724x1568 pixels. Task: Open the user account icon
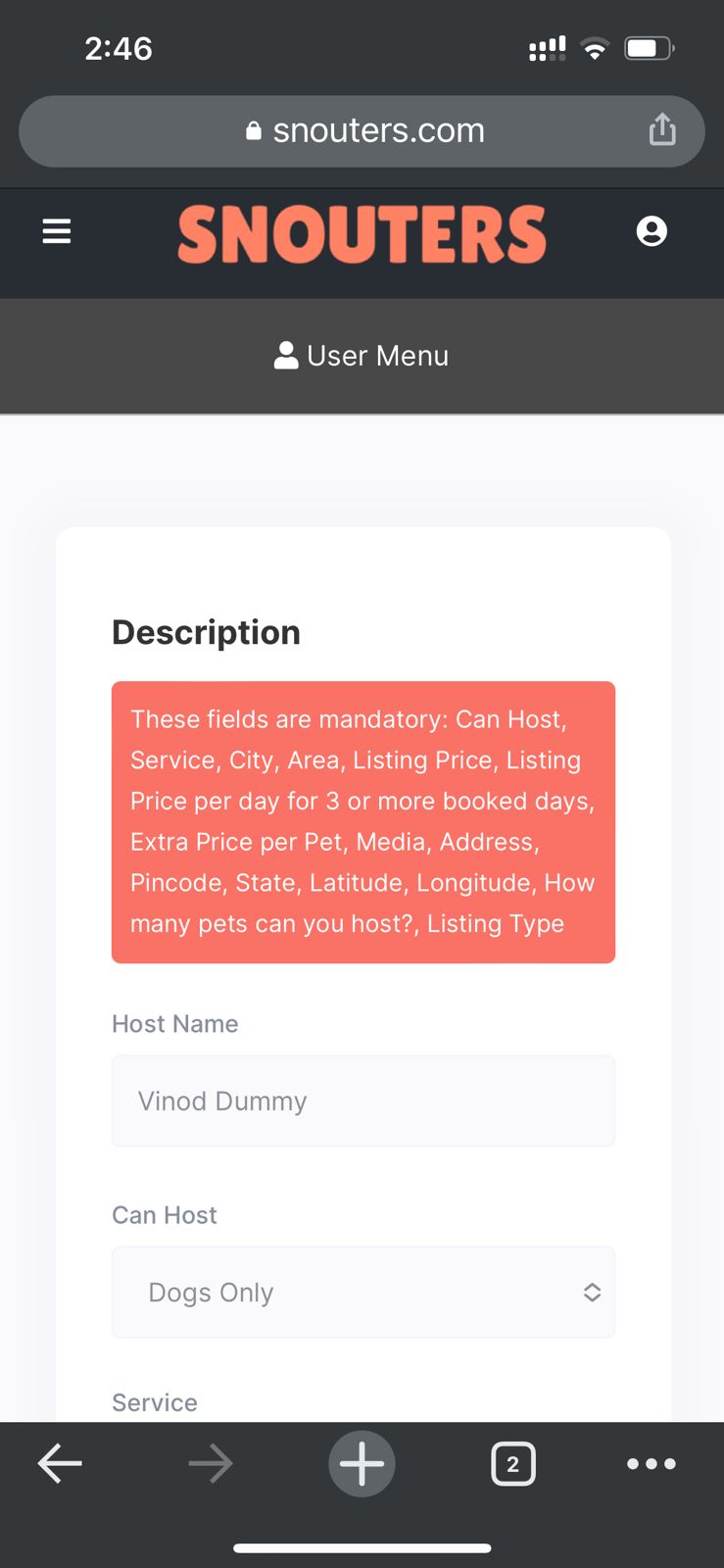tap(652, 231)
